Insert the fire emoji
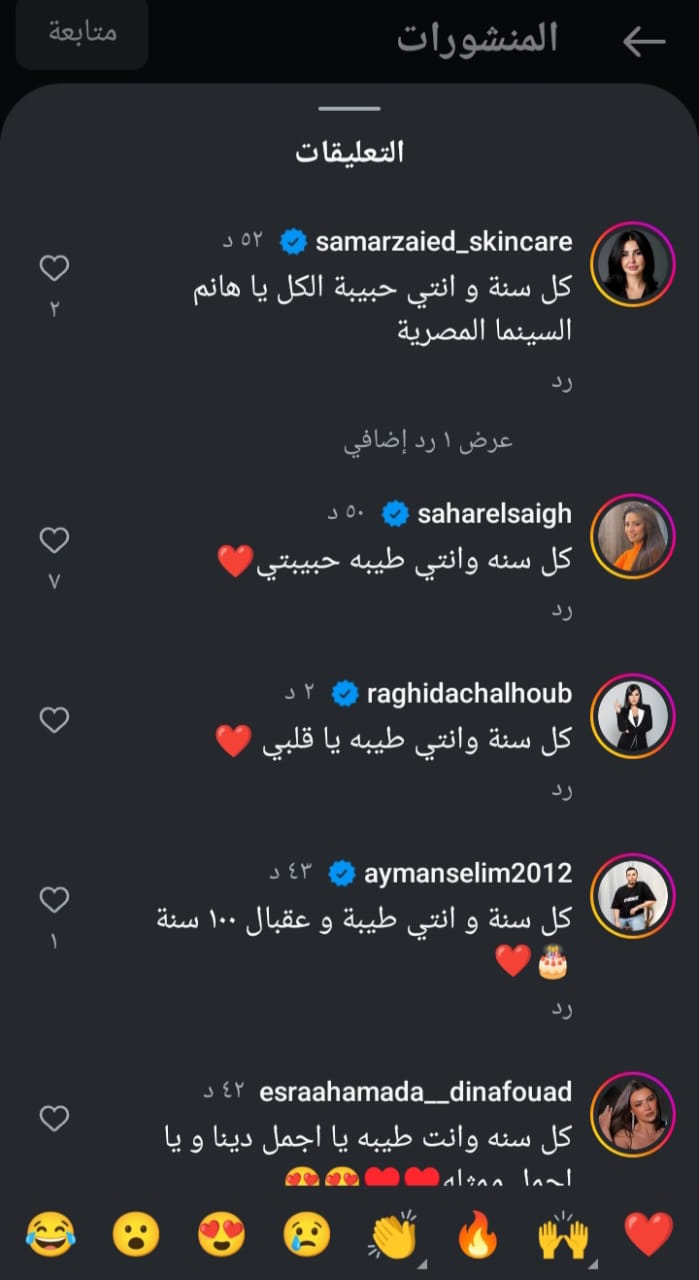This screenshot has width=699, height=1280. [x=478, y=1234]
